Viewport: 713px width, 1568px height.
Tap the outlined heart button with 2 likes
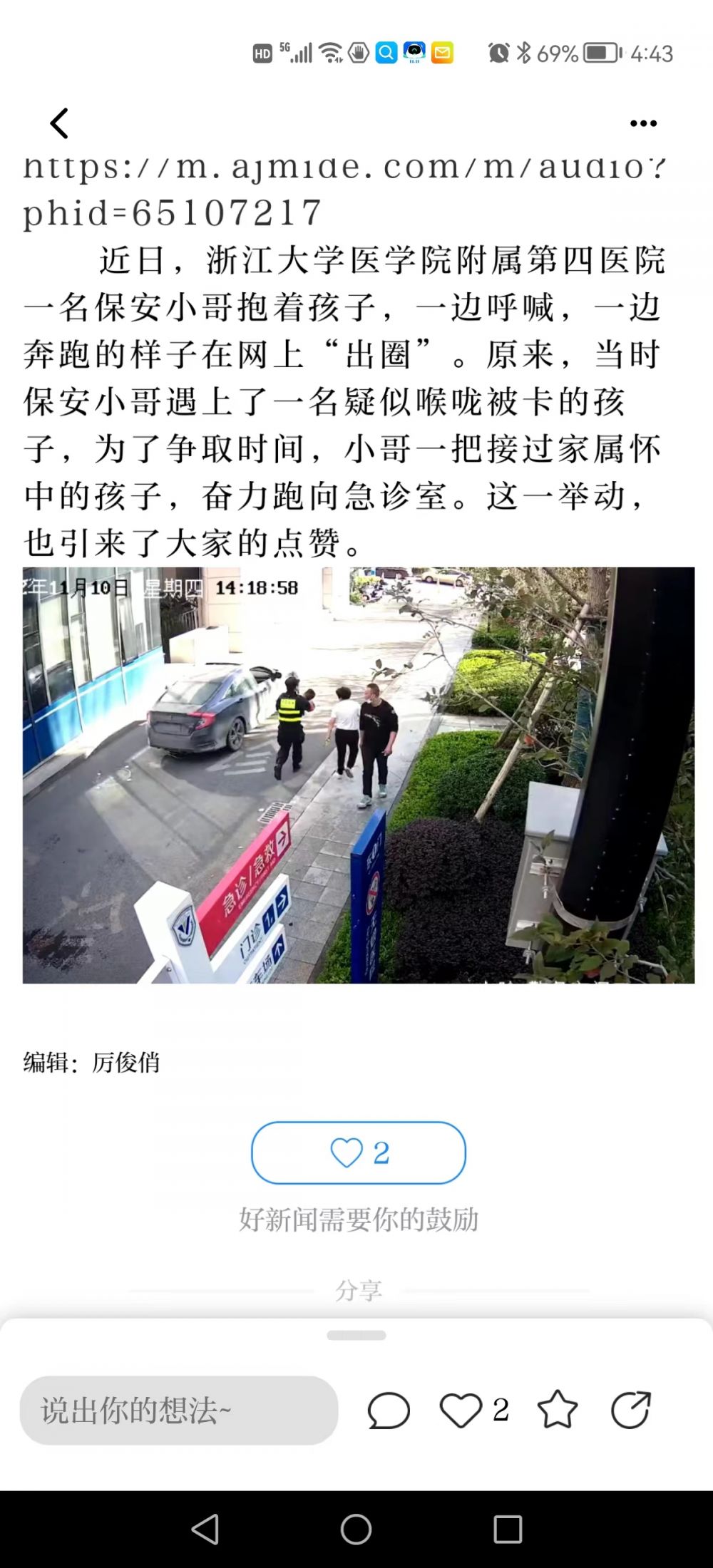coord(358,1152)
